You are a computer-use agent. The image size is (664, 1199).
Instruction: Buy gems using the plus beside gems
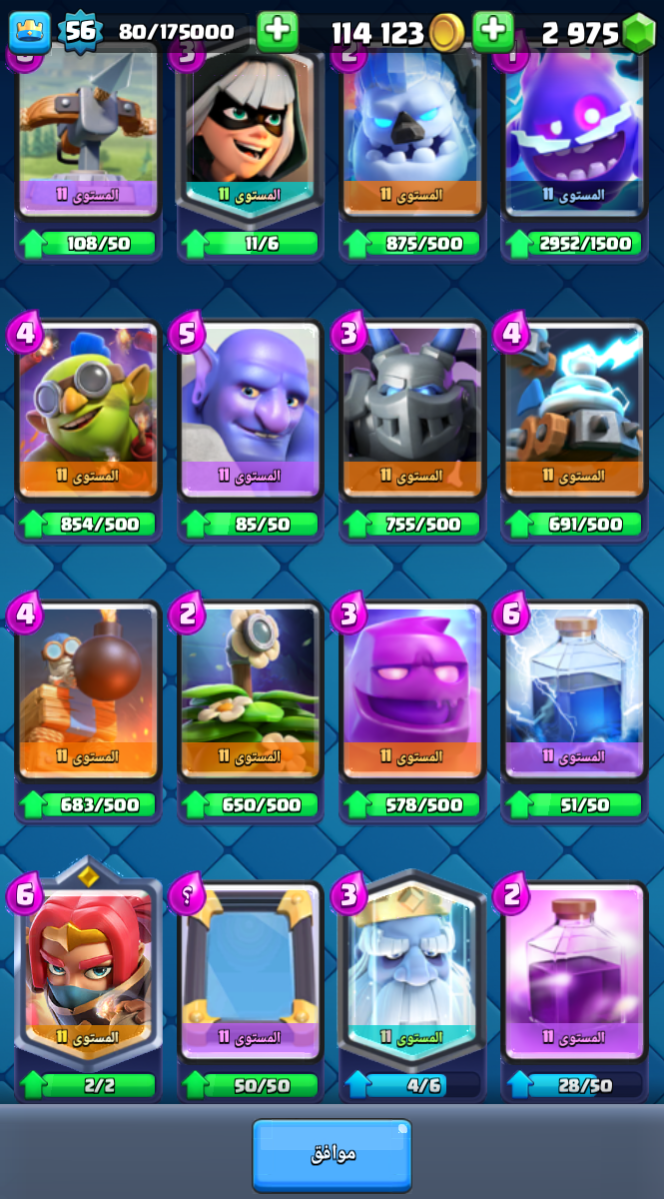point(493,31)
